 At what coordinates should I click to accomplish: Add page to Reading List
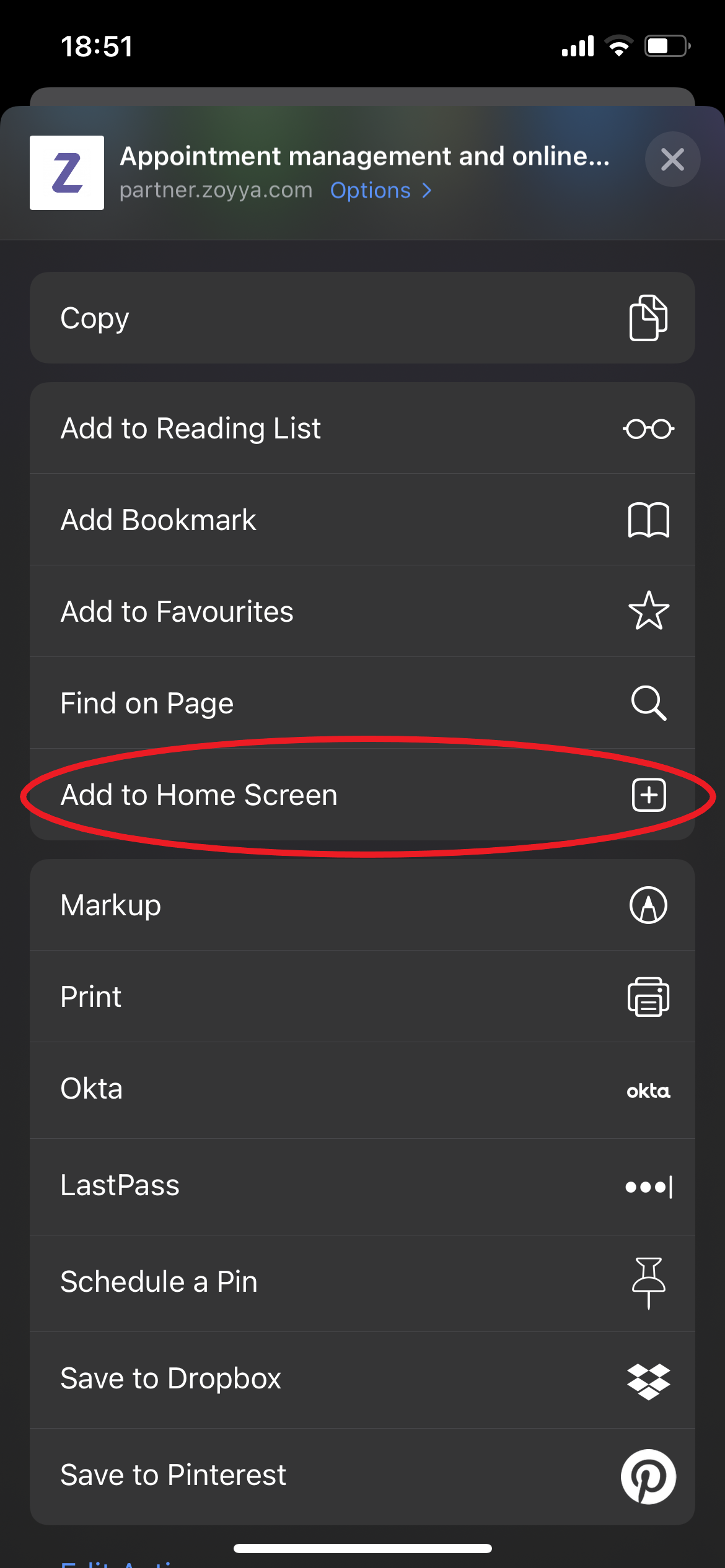362,429
